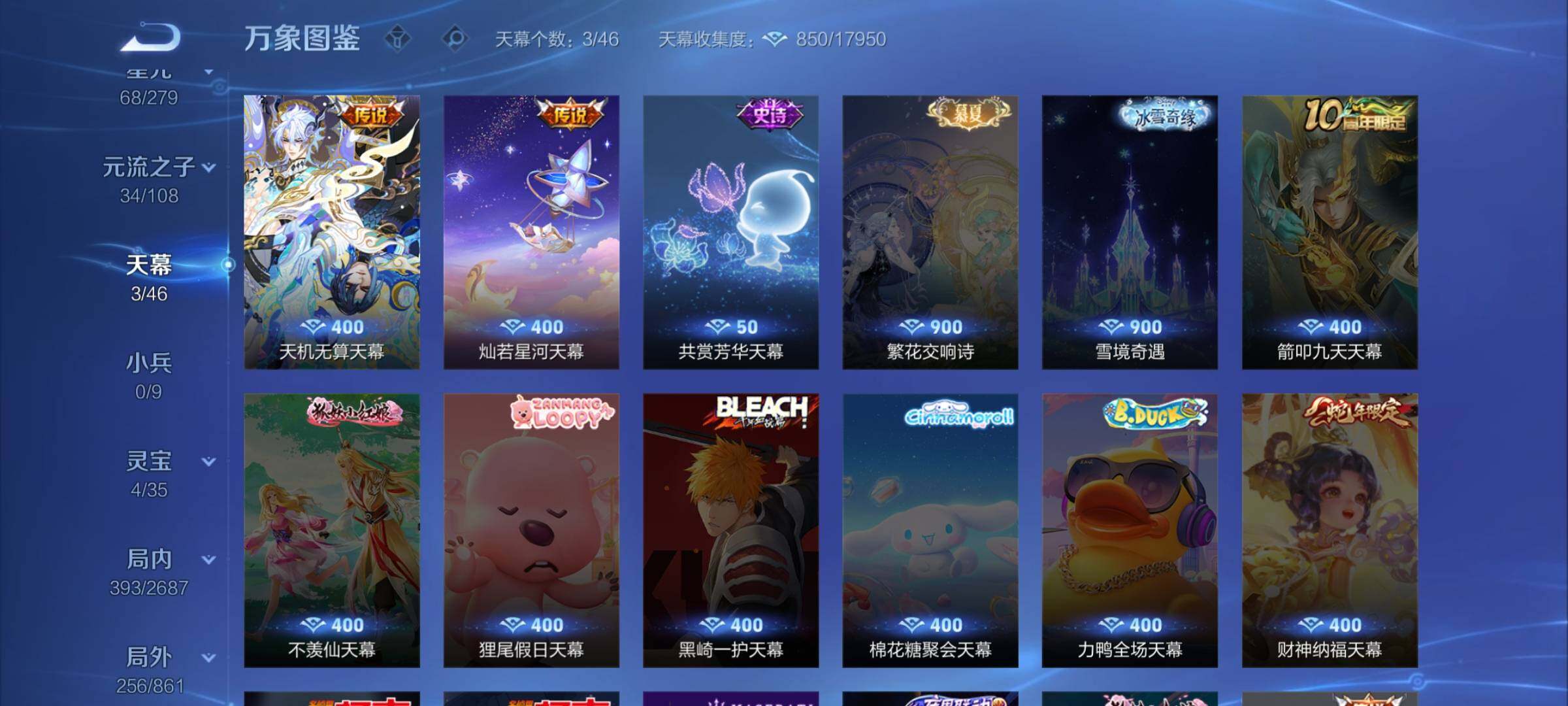Viewport: 1568px width, 706px height.
Task: Tap the back arrow icon
Action: point(150,37)
